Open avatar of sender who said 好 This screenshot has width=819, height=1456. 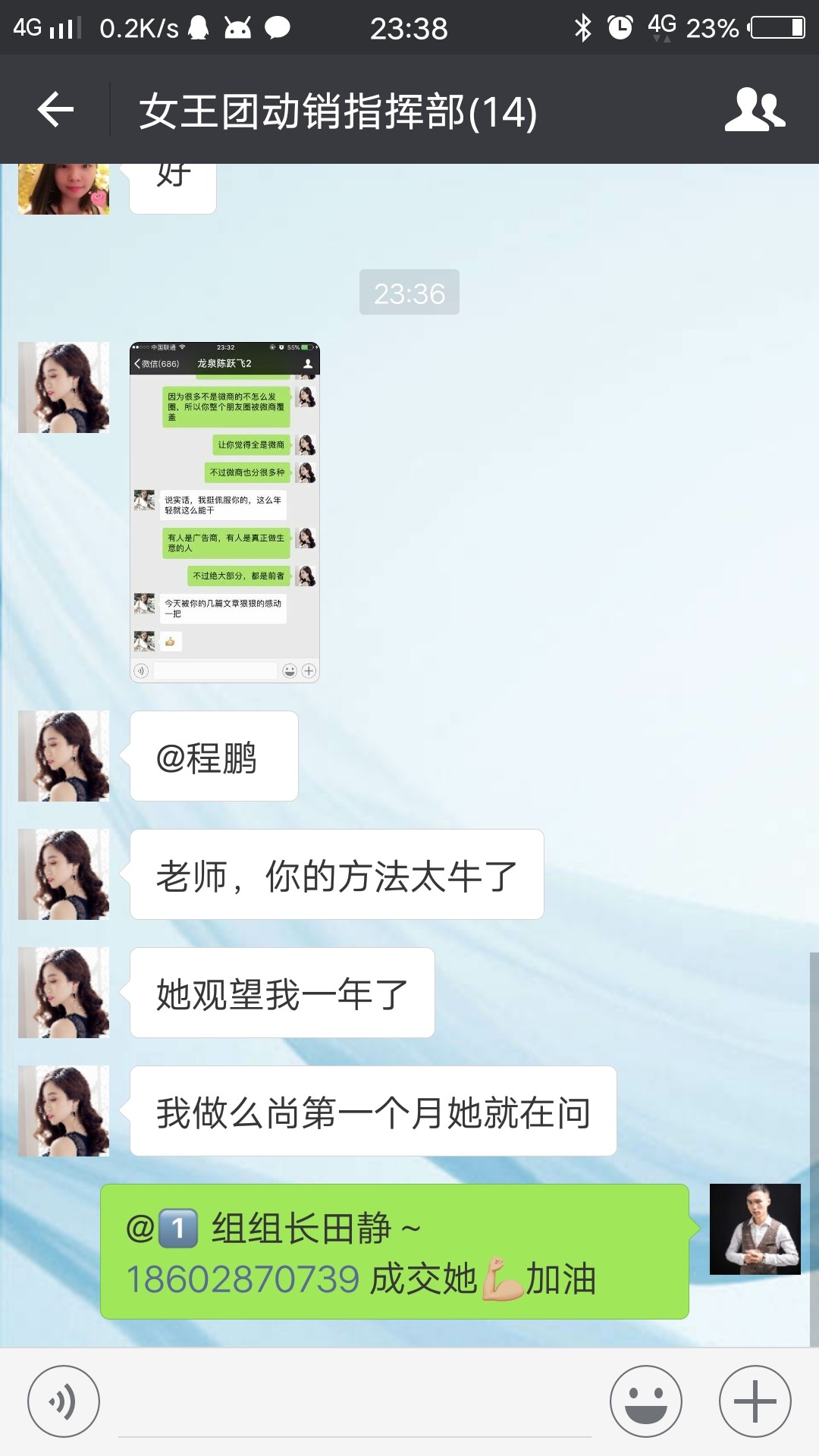[x=64, y=189]
